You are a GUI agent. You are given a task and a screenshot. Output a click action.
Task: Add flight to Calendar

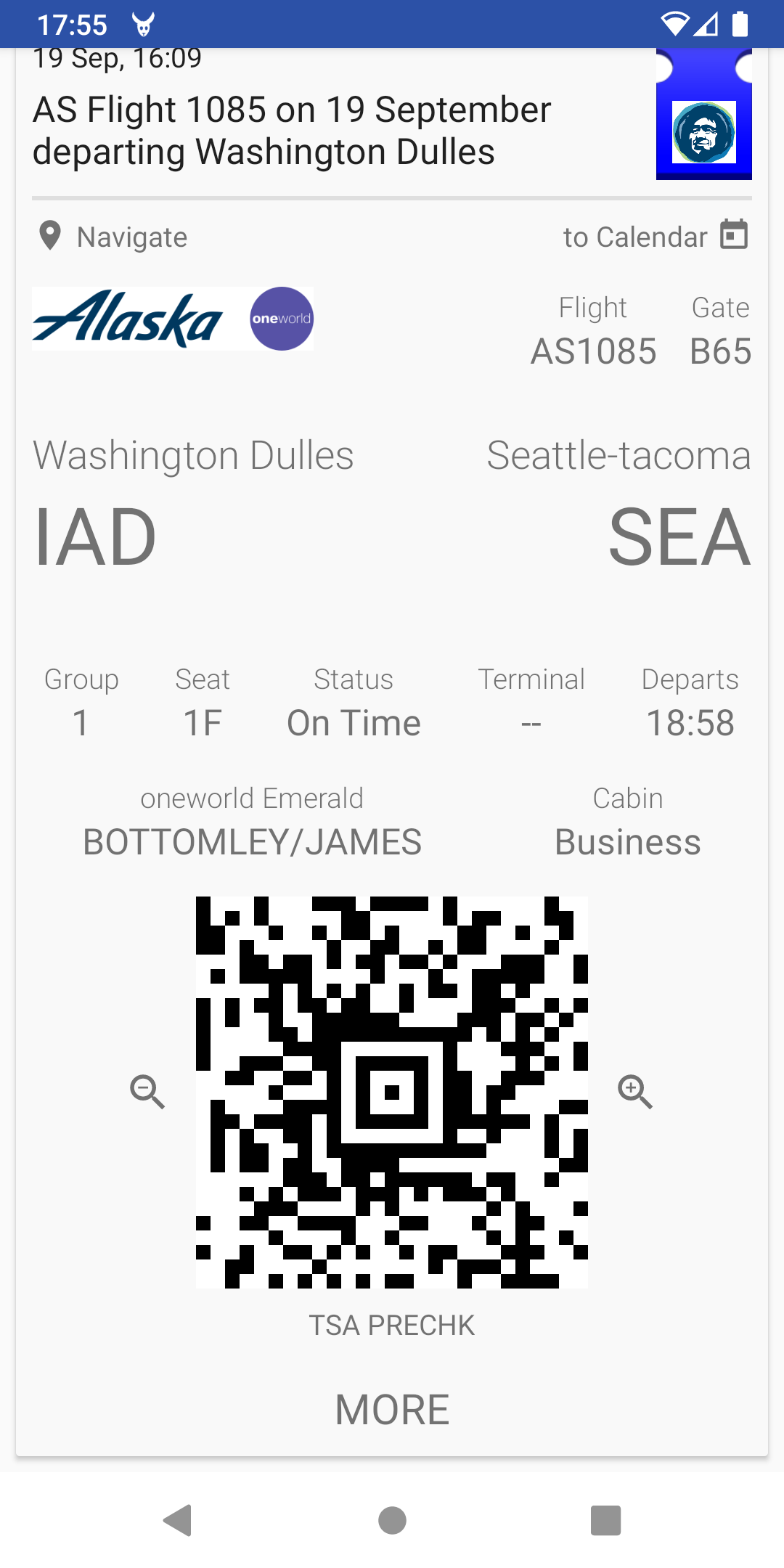(x=655, y=237)
